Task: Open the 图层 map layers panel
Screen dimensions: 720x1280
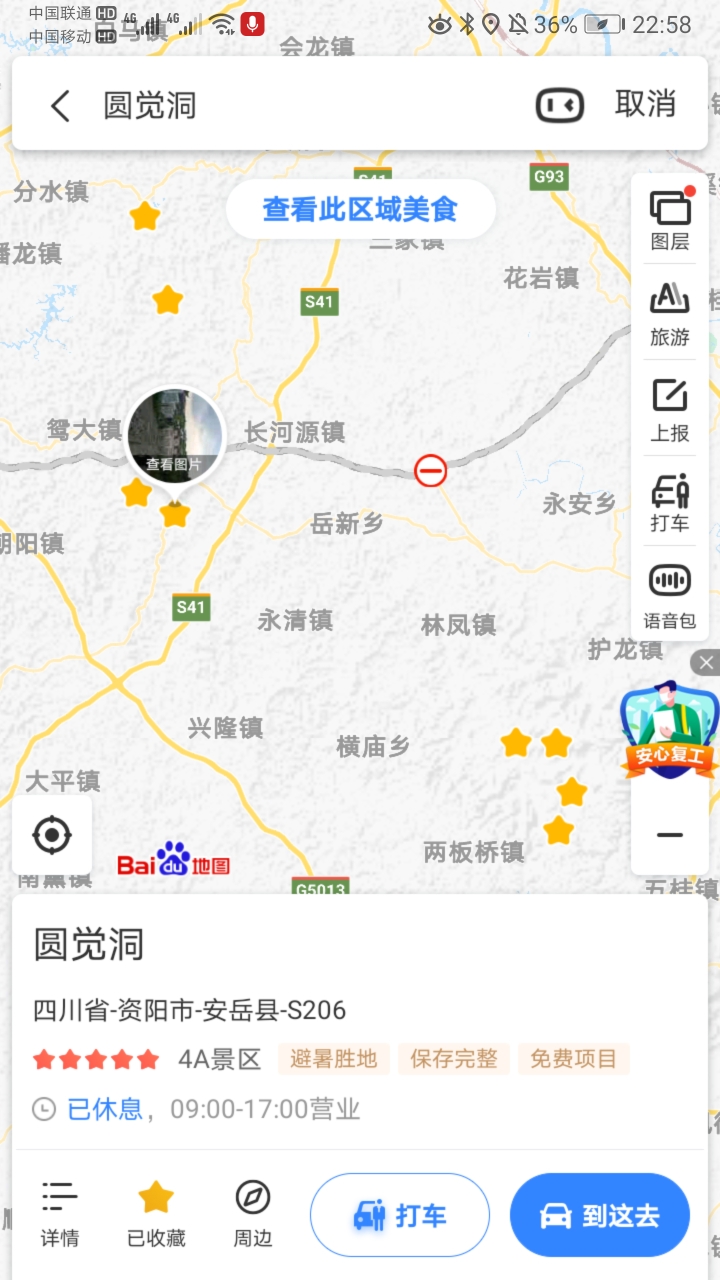Action: point(670,220)
